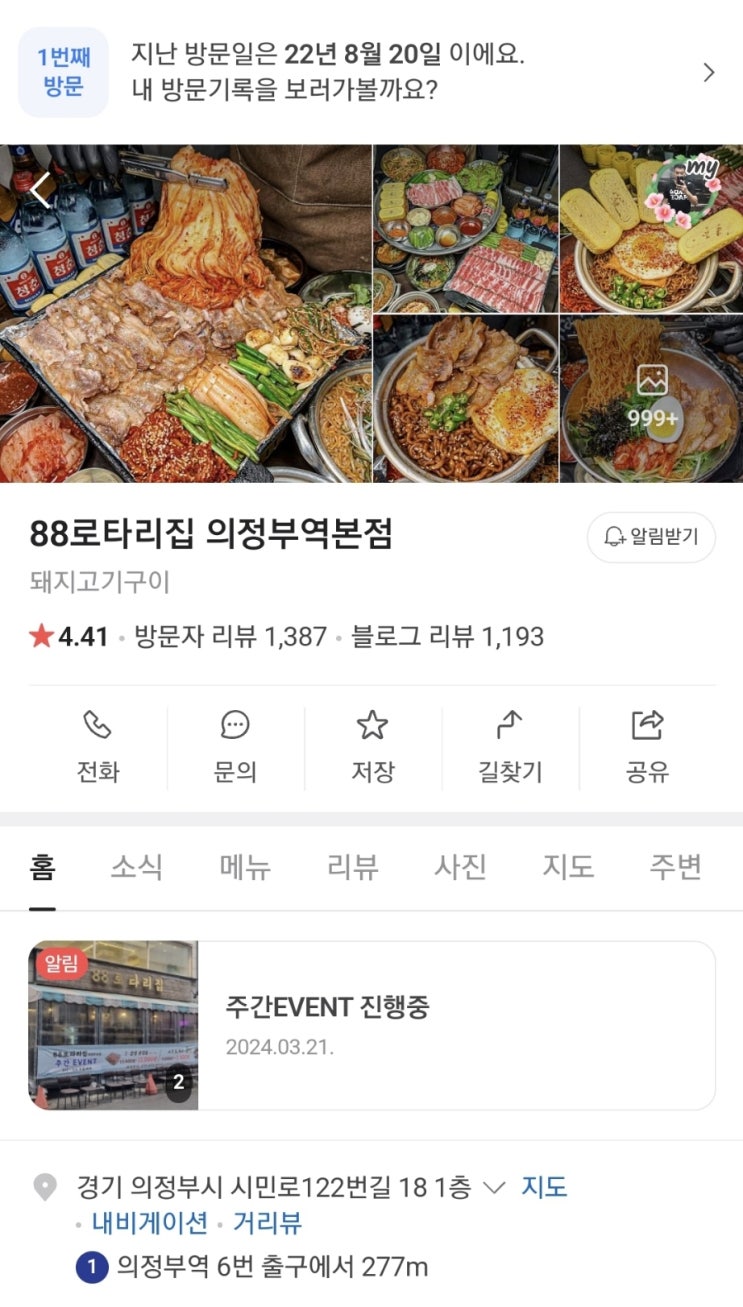Select the 지도 tab
The image size is (743, 1307).
[x=568, y=867]
